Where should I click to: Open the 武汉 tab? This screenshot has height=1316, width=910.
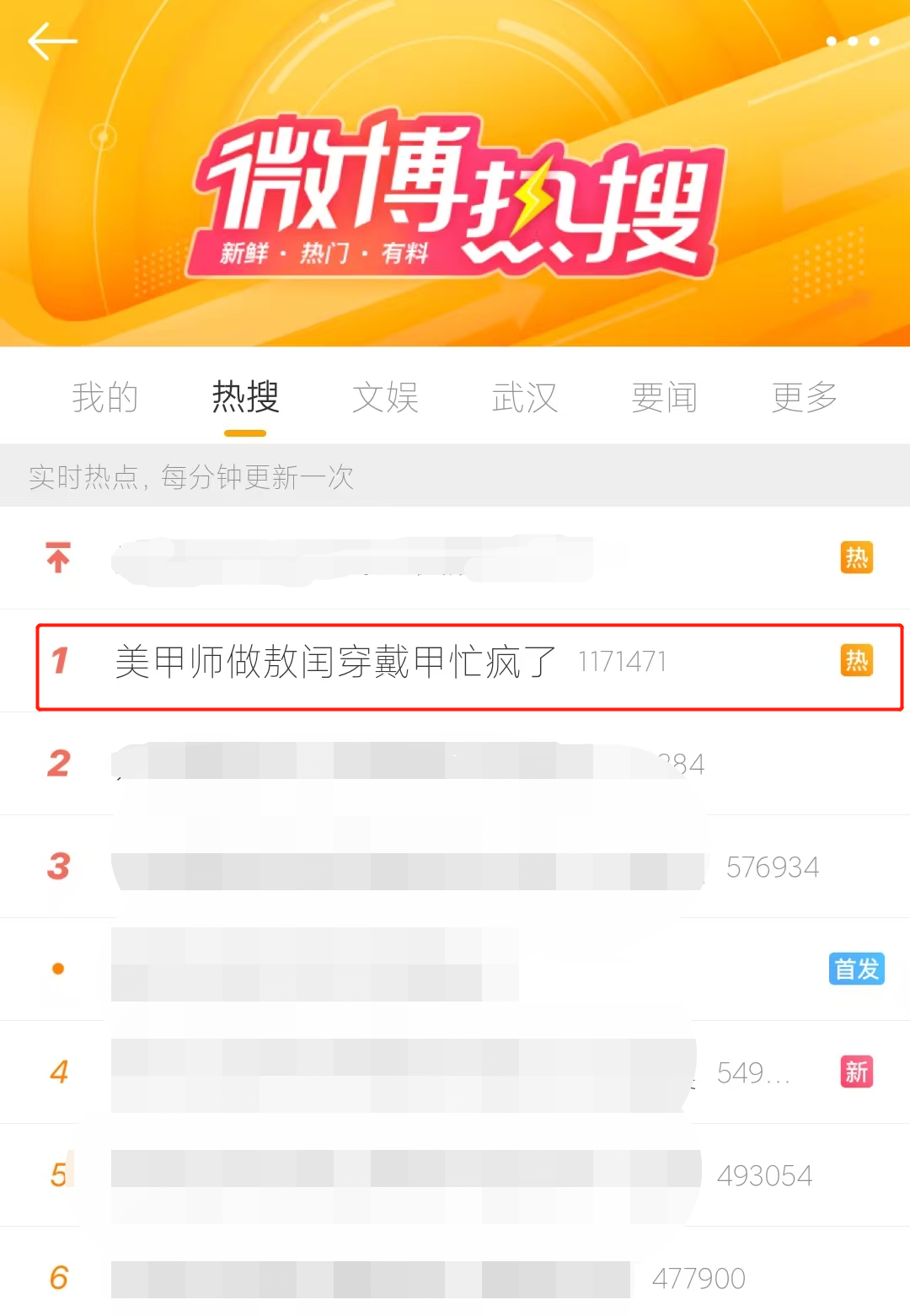point(525,397)
